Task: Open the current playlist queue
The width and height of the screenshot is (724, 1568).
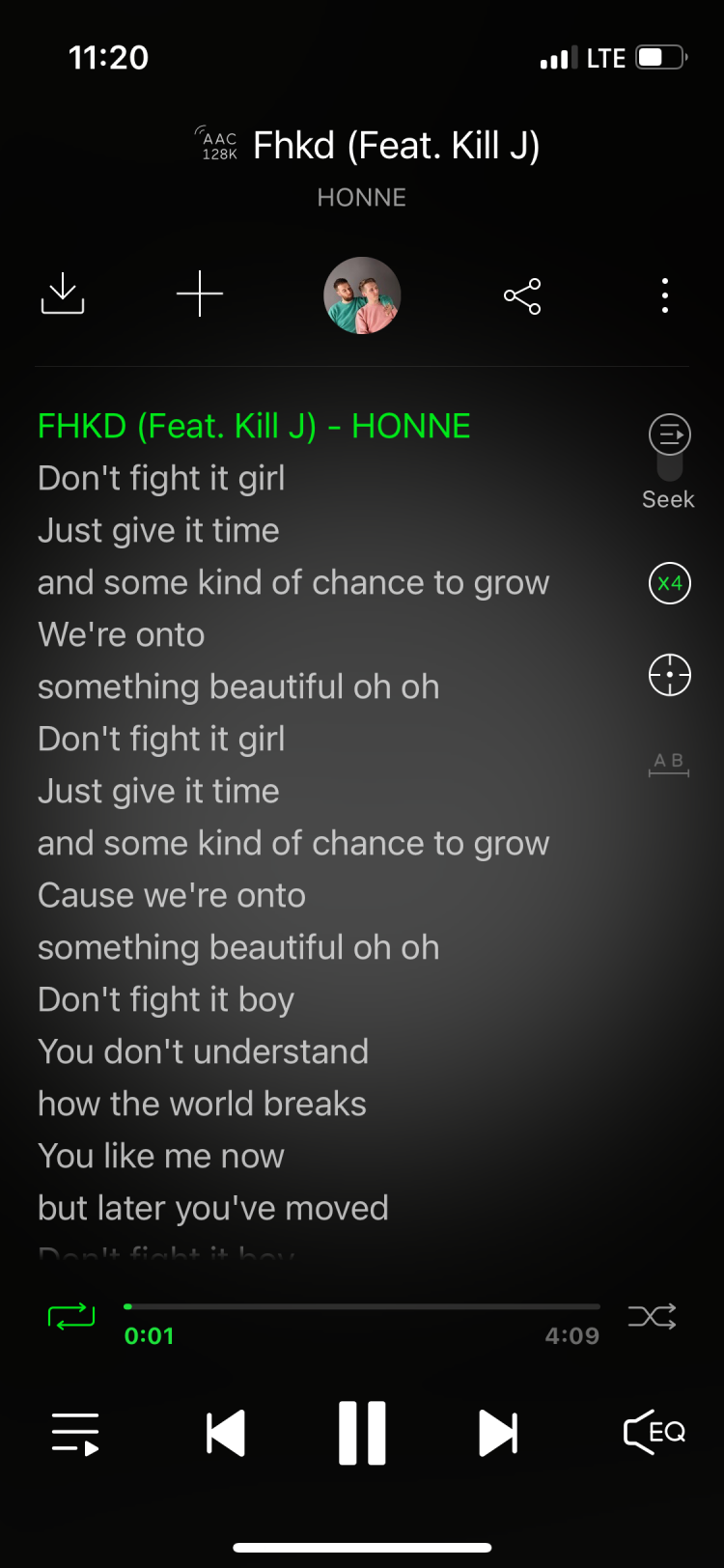Action: [x=75, y=1433]
